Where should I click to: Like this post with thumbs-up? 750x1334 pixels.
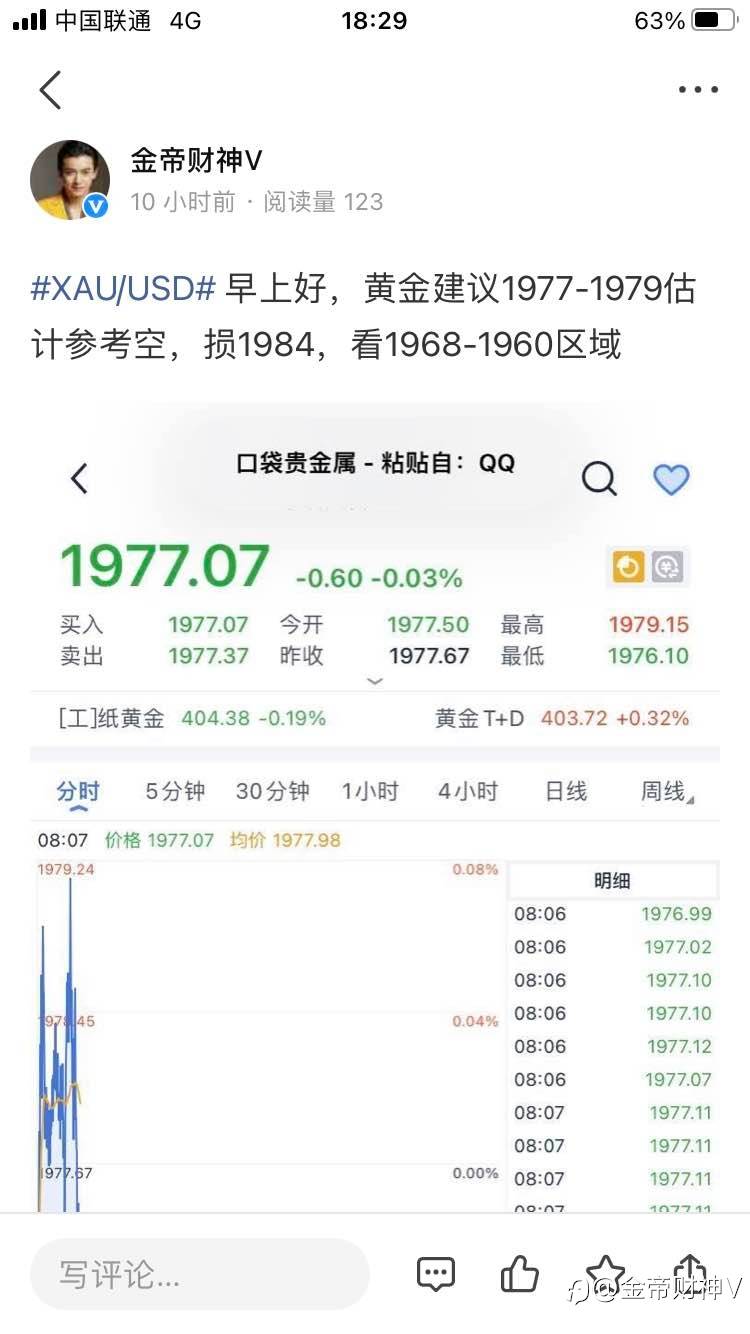coord(519,1274)
